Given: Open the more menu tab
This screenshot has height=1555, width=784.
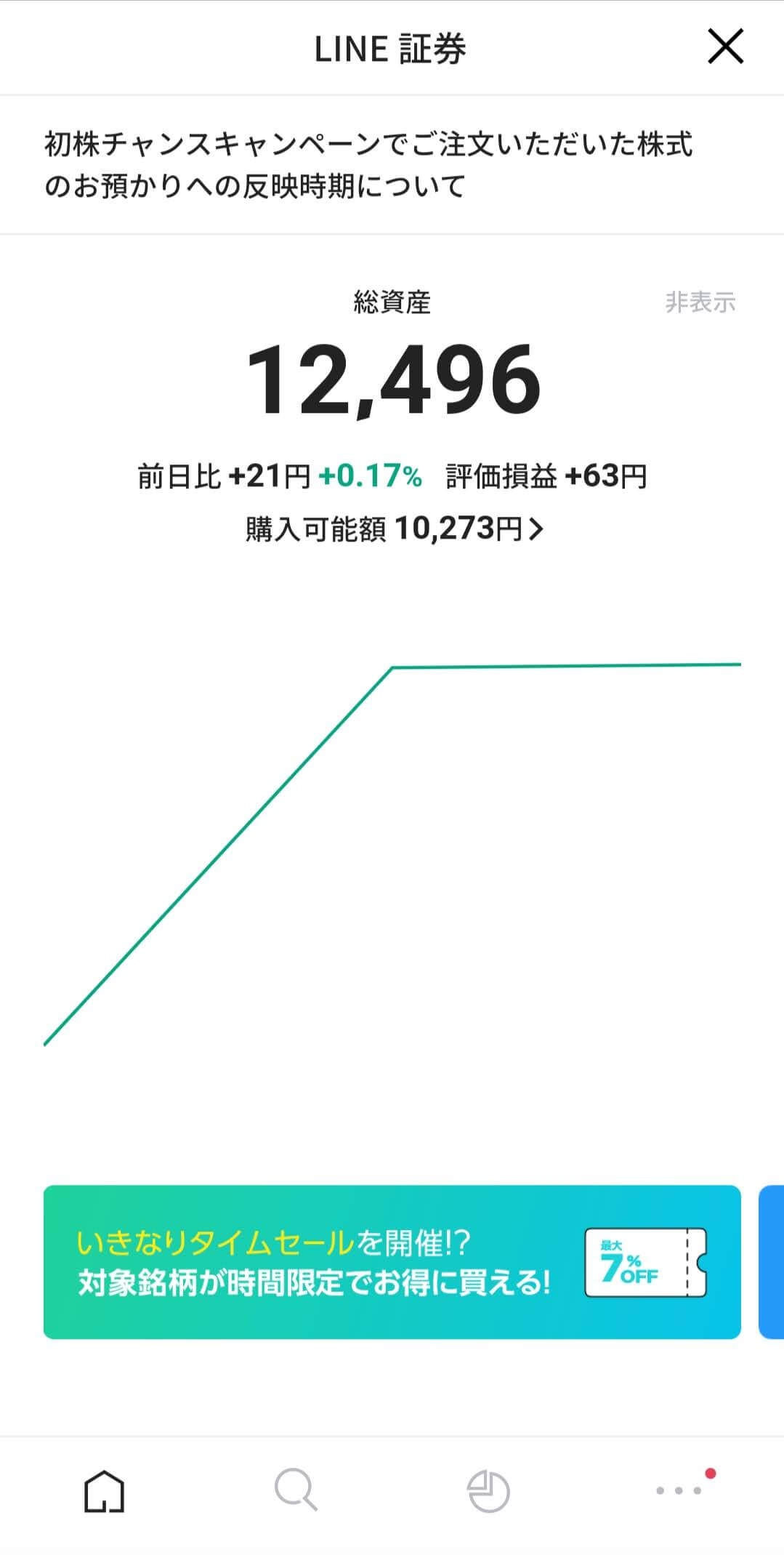Looking at the screenshot, I should click(679, 1490).
